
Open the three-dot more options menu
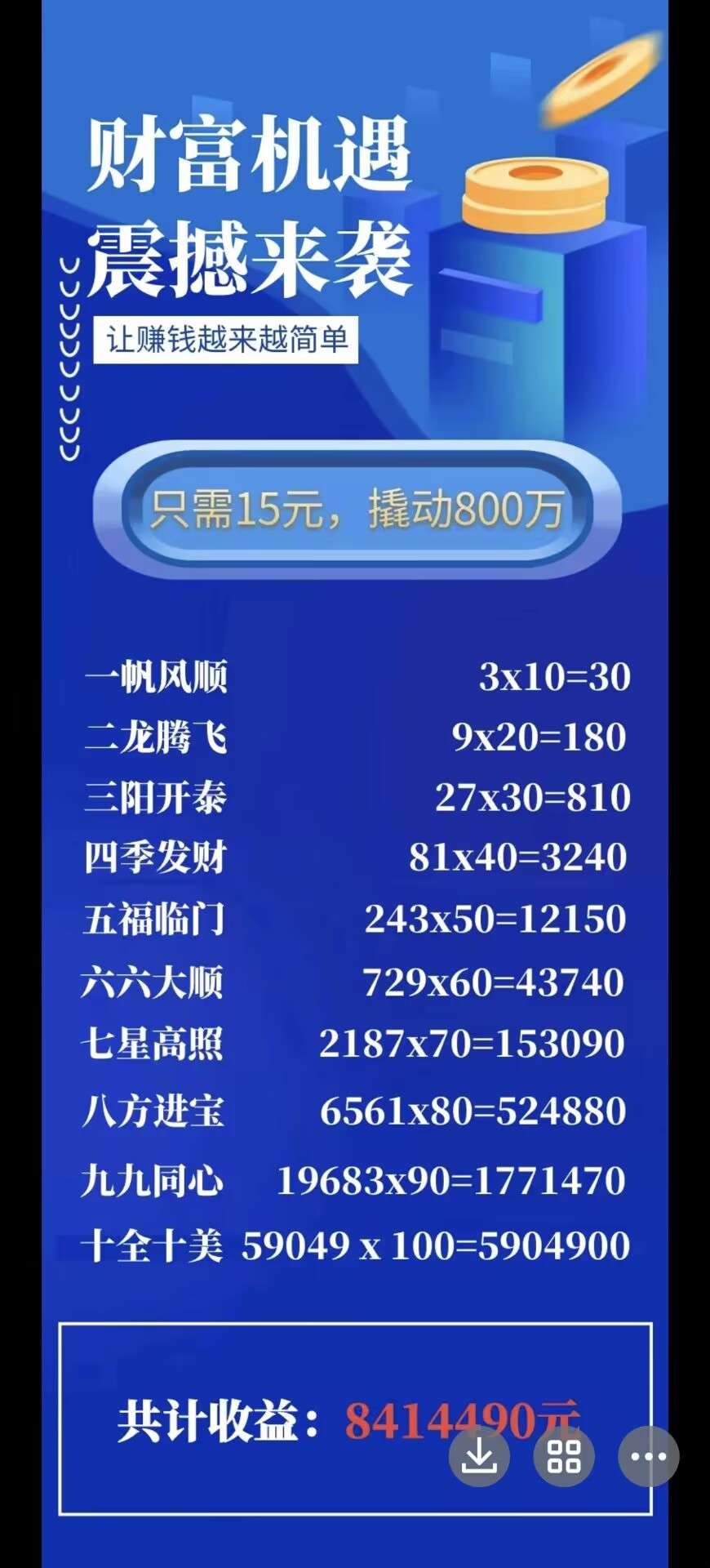(649, 1456)
